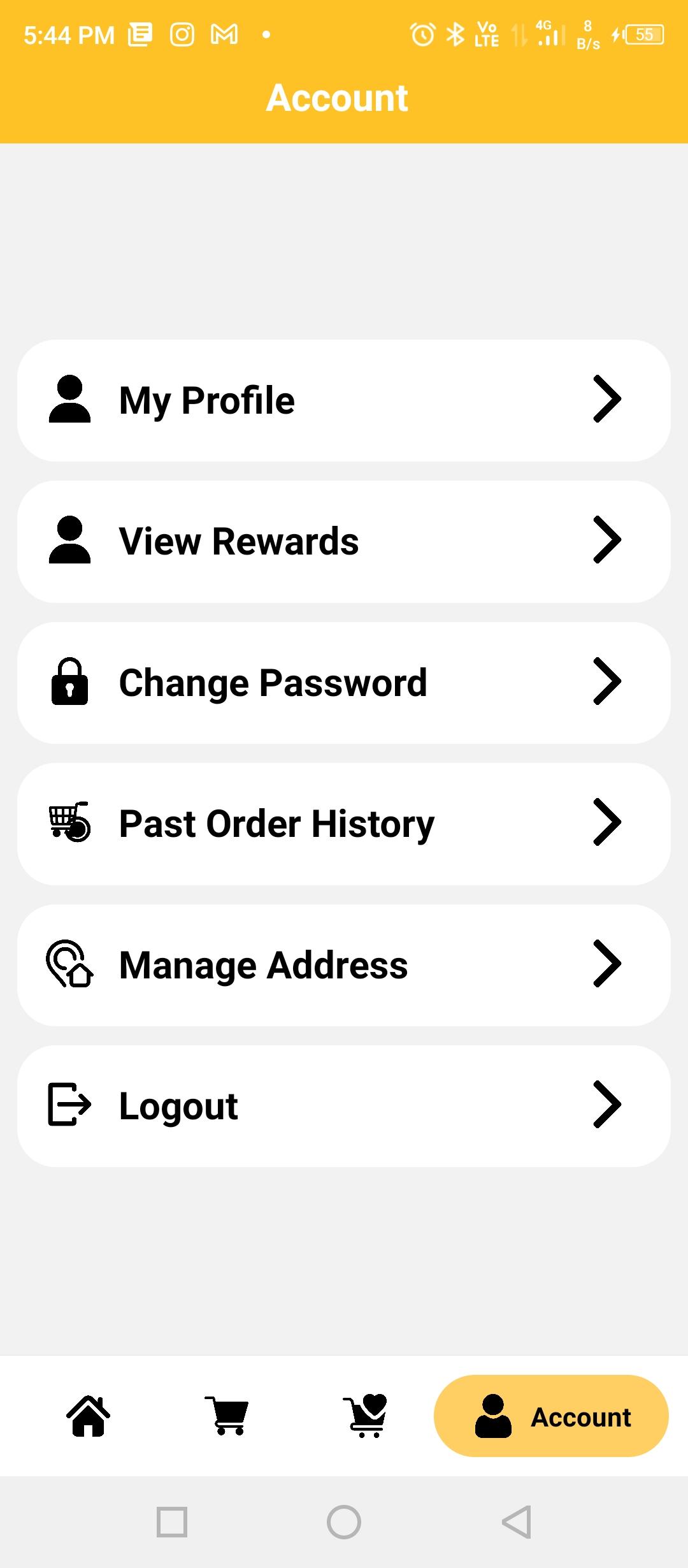The width and height of the screenshot is (688, 1568).
Task: Open My Profile
Action: point(344,400)
